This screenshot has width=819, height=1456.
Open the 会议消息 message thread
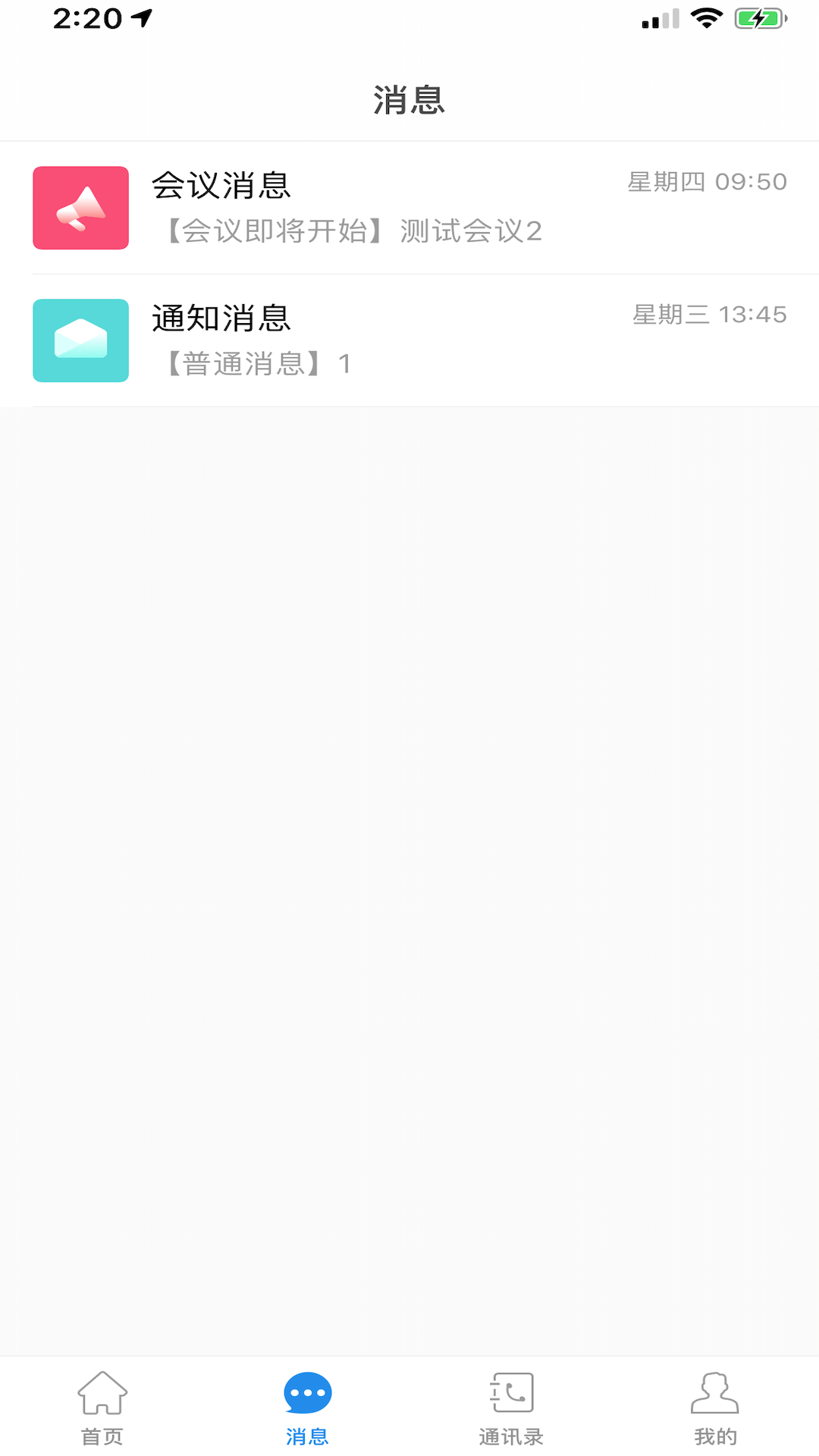(409, 207)
